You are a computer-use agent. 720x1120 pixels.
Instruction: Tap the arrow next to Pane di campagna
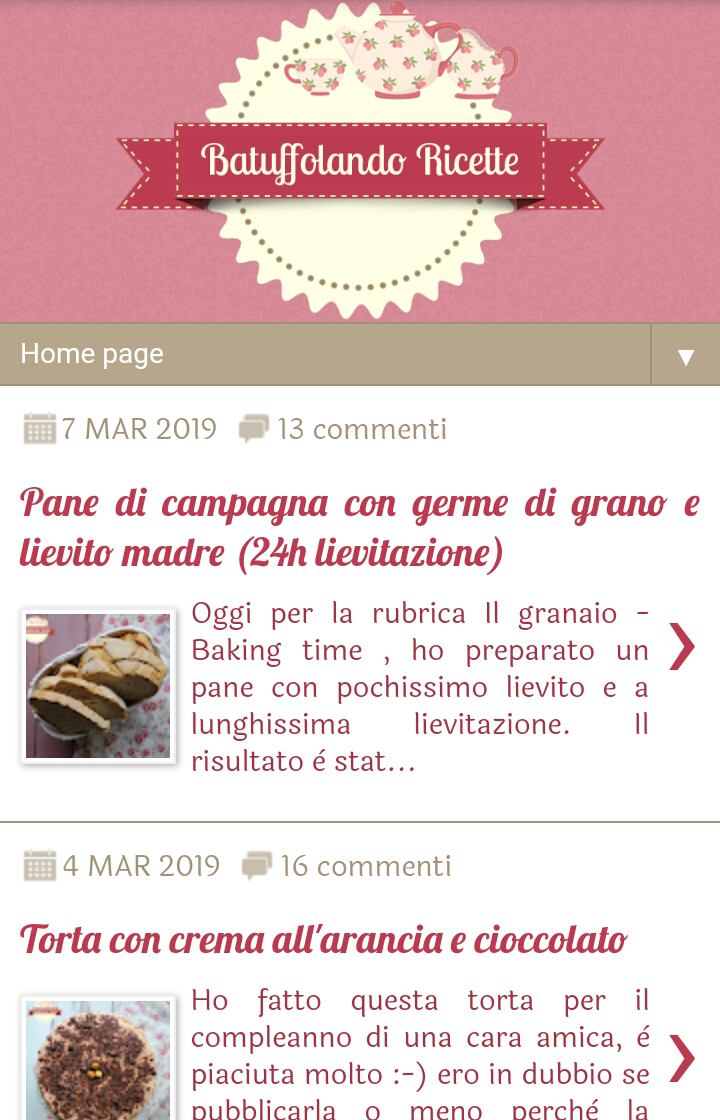pos(681,646)
